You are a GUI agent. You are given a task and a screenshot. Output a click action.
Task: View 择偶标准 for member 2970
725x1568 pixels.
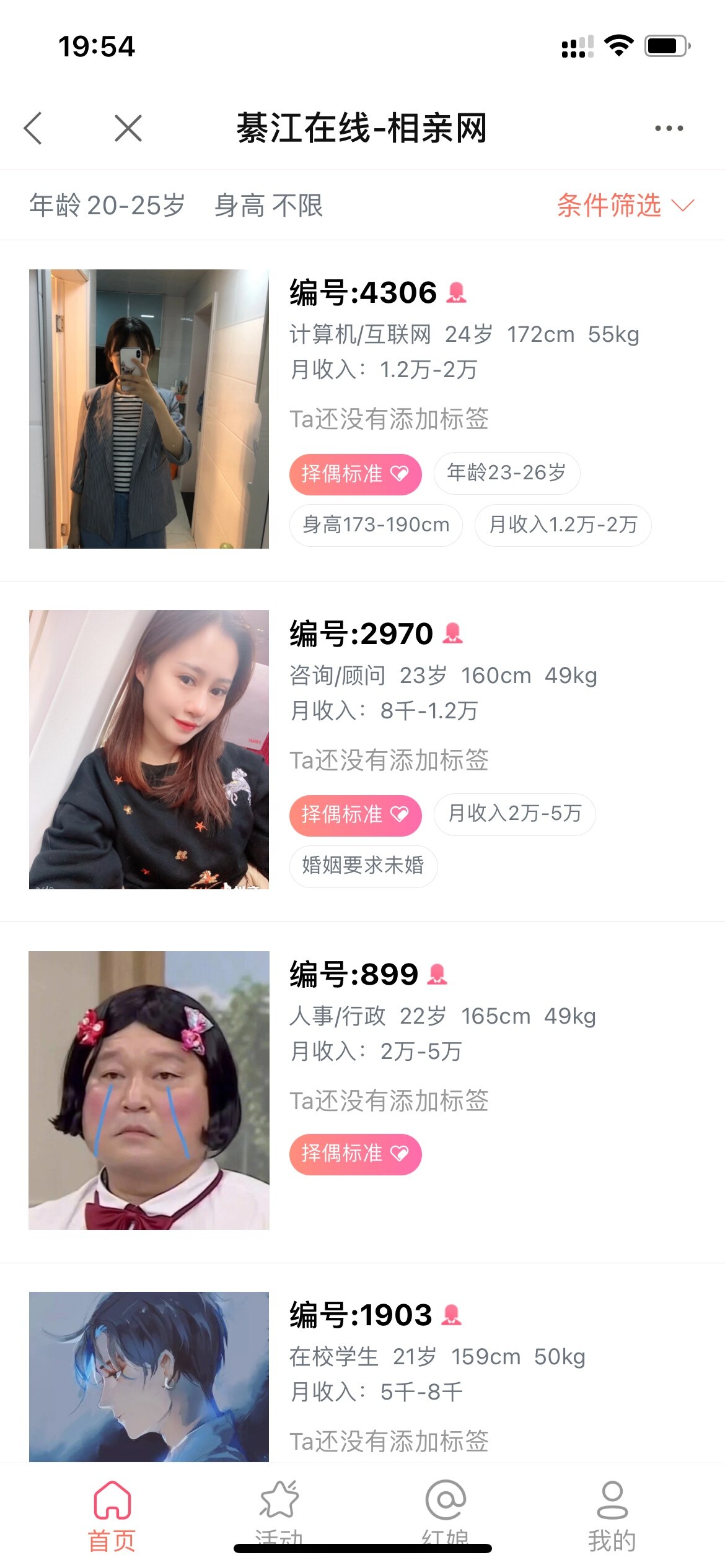[355, 815]
